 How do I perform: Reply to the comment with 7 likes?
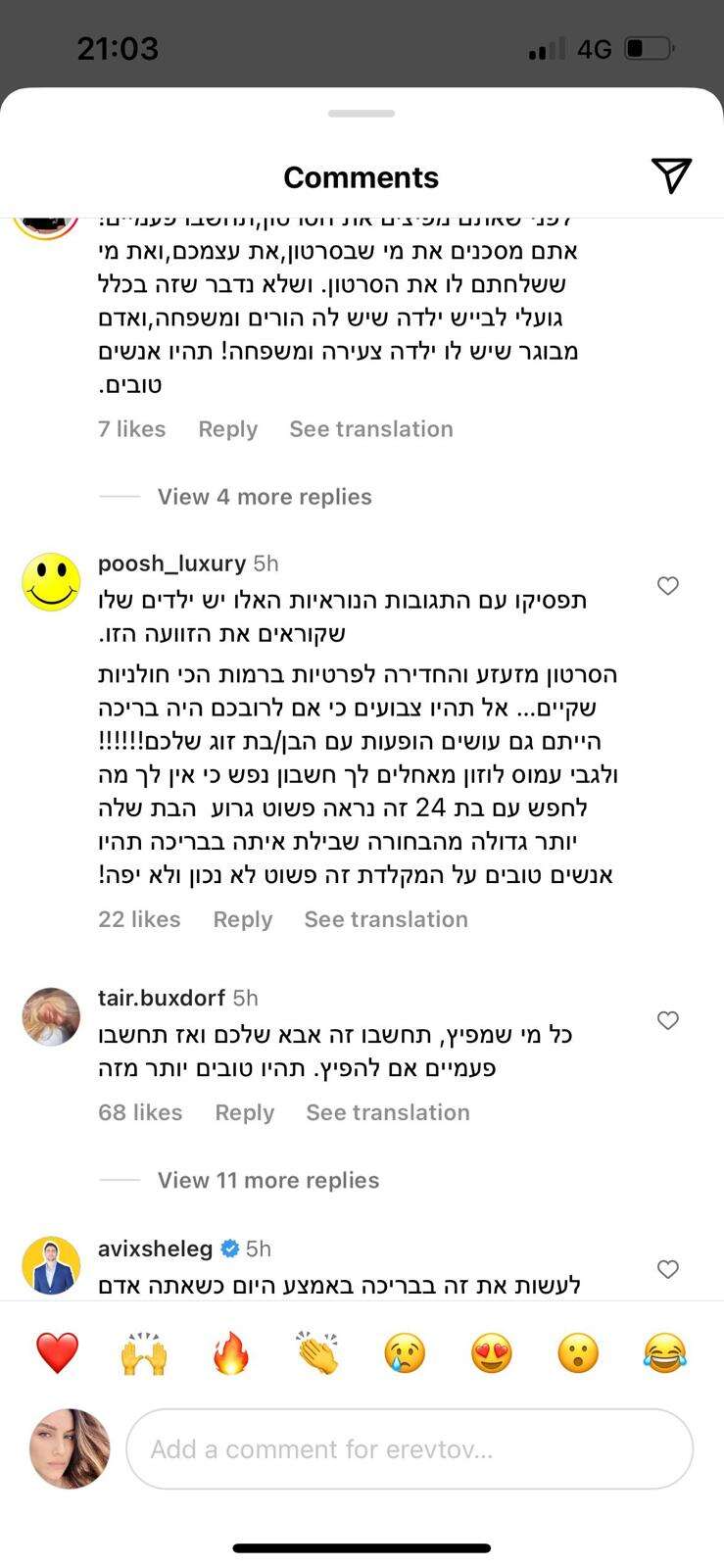[227, 429]
